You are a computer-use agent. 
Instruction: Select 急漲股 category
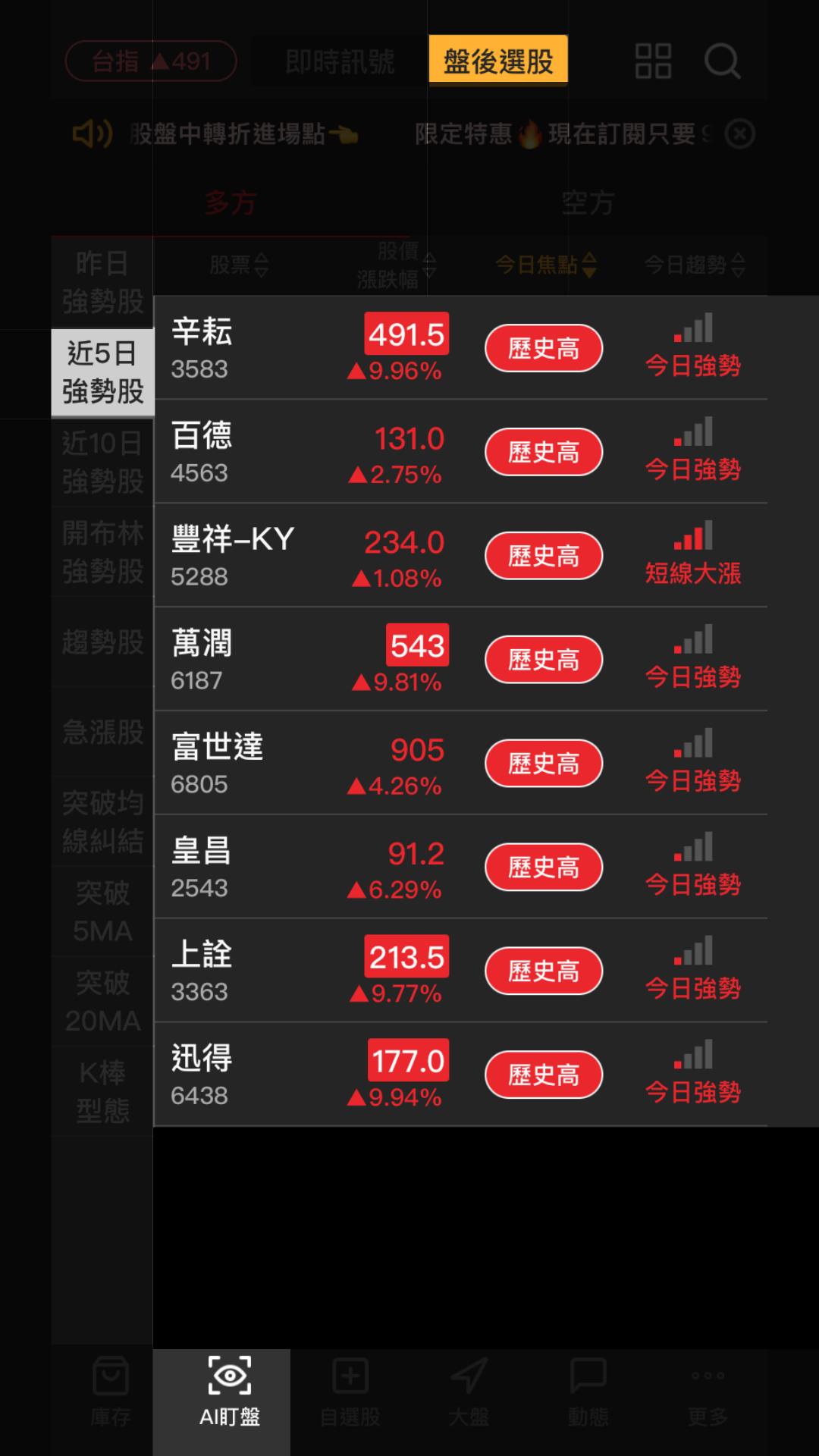click(x=102, y=732)
